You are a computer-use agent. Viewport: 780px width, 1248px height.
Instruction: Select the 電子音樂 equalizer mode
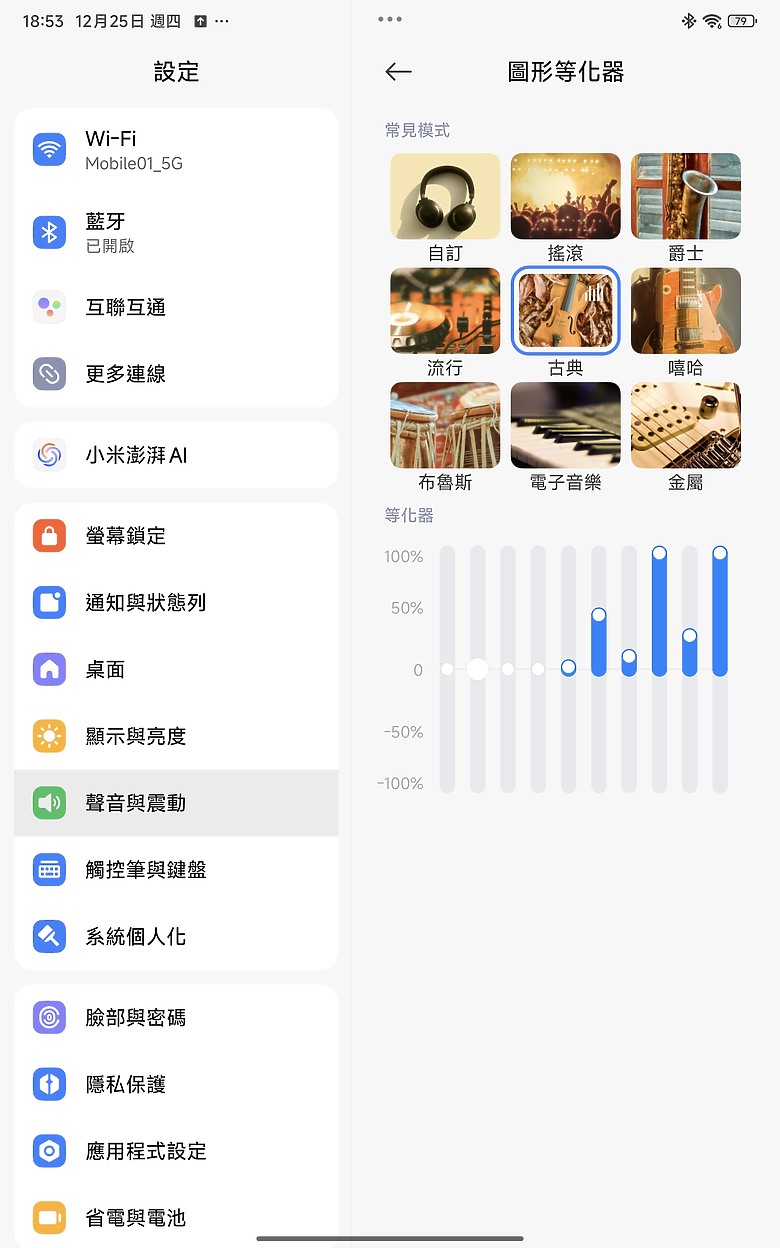pos(565,424)
